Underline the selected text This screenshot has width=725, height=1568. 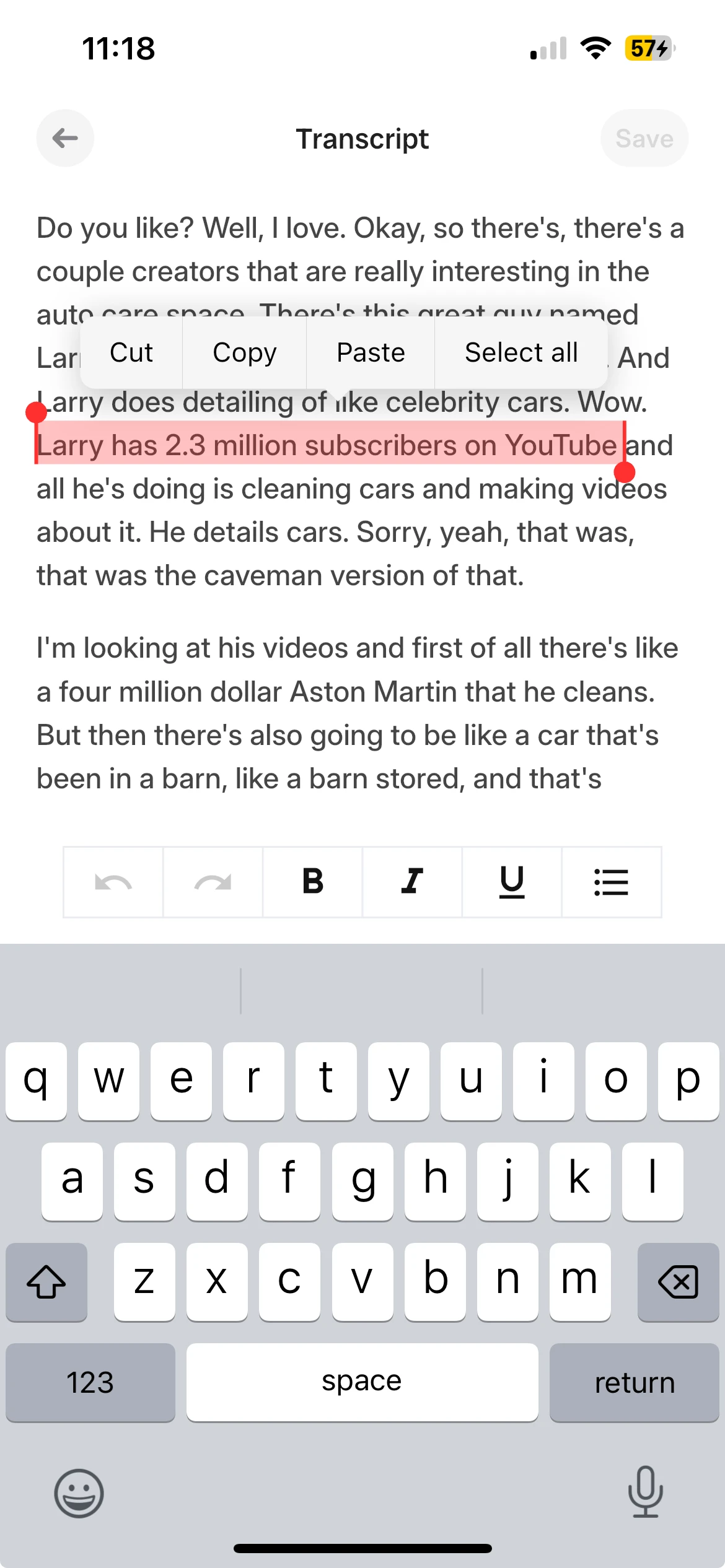point(512,882)
